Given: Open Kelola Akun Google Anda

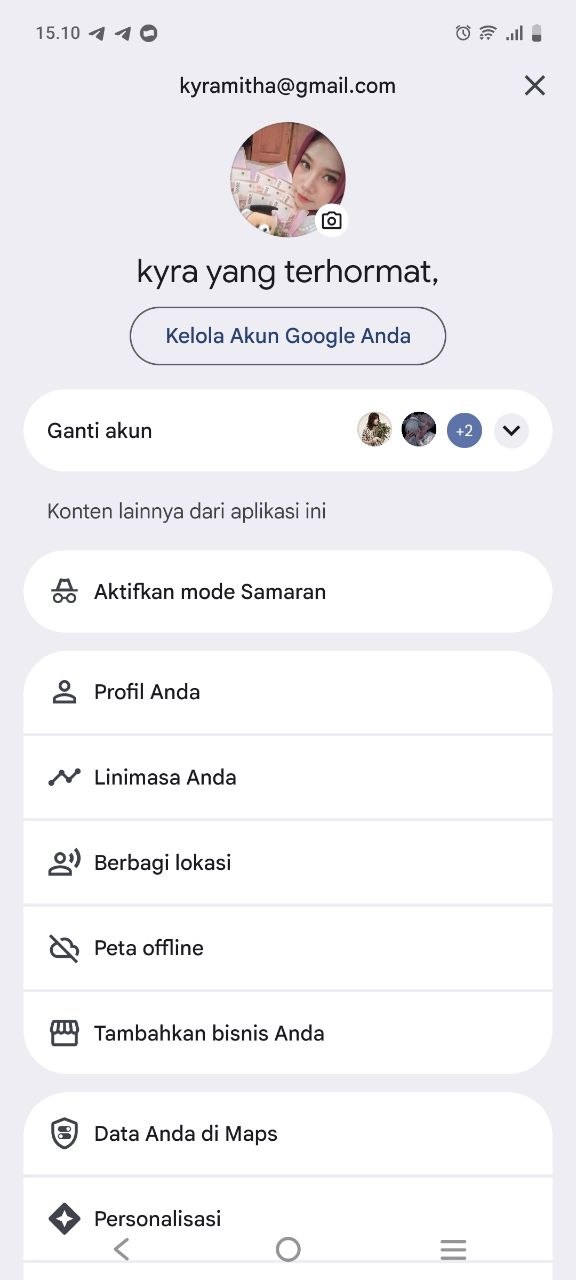Looking at the screenshot, I should point(288,336).
